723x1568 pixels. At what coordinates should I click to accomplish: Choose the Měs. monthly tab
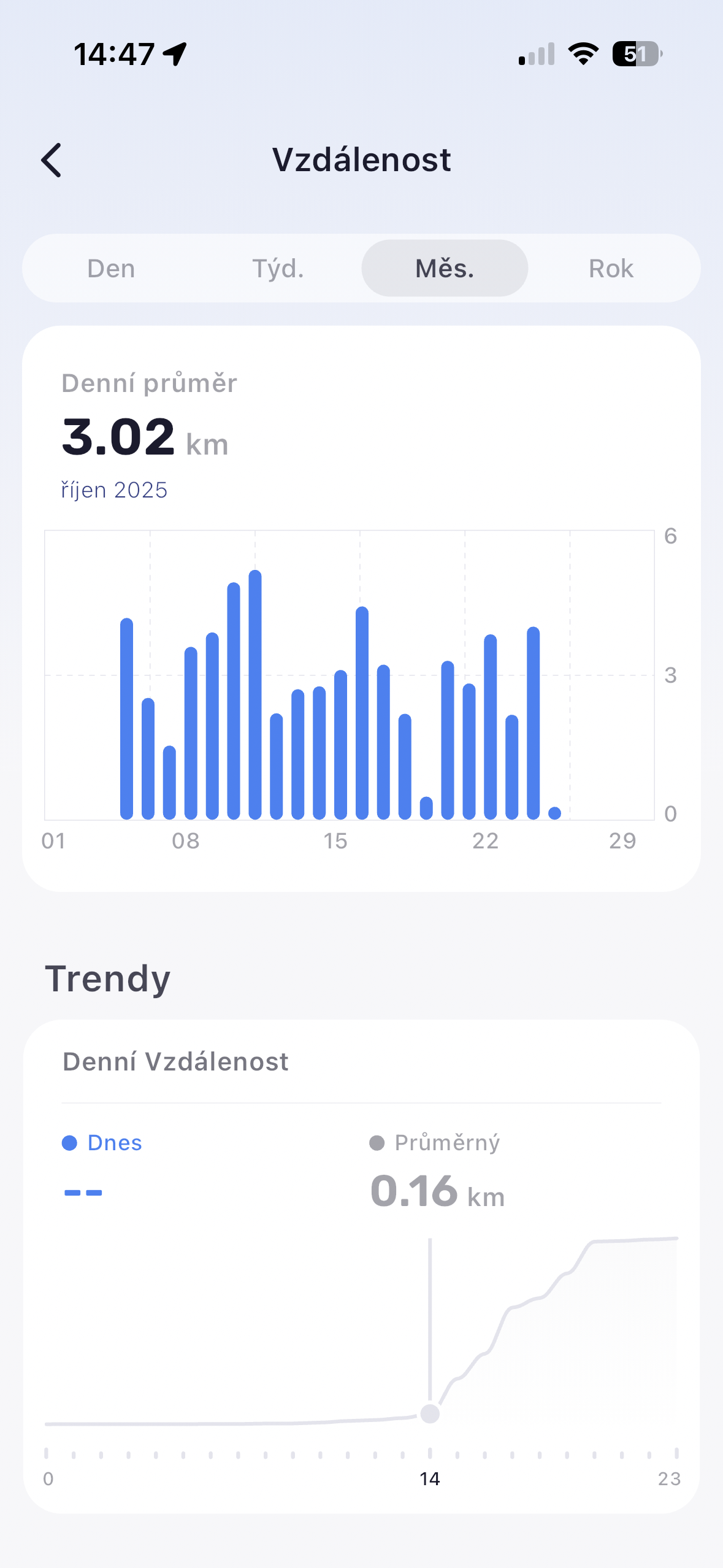tap(445, 269)
